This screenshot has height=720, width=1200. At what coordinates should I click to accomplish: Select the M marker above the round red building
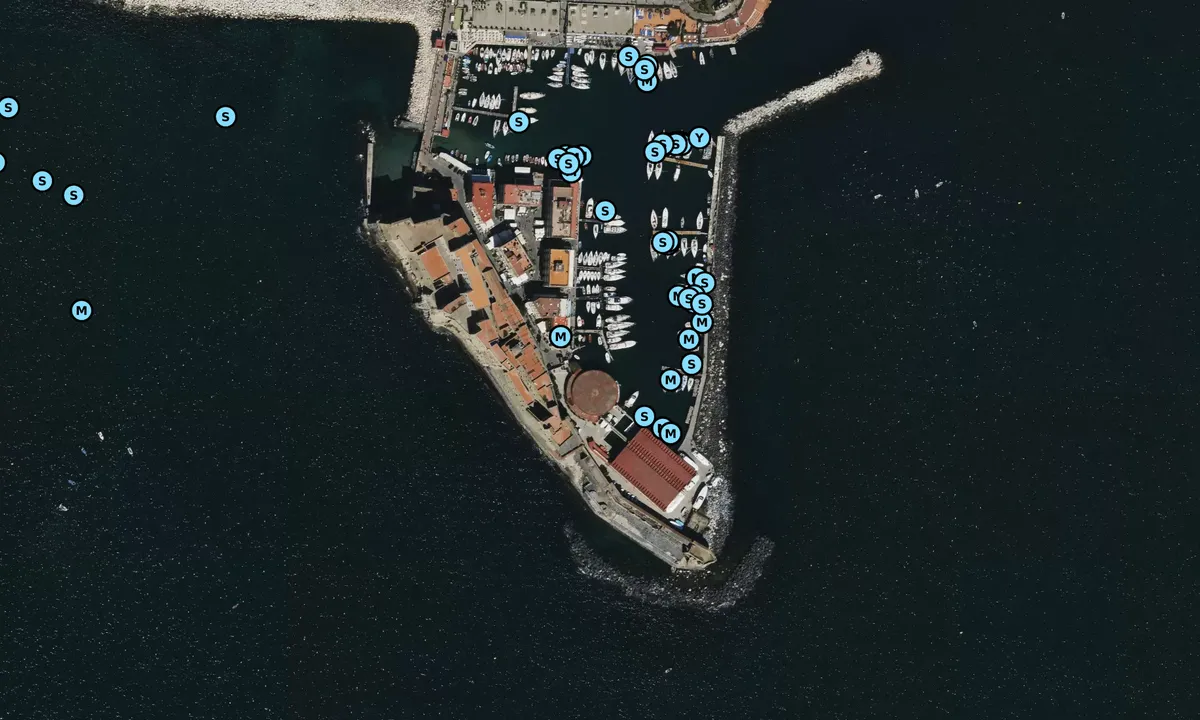click(x=560, y=337)
